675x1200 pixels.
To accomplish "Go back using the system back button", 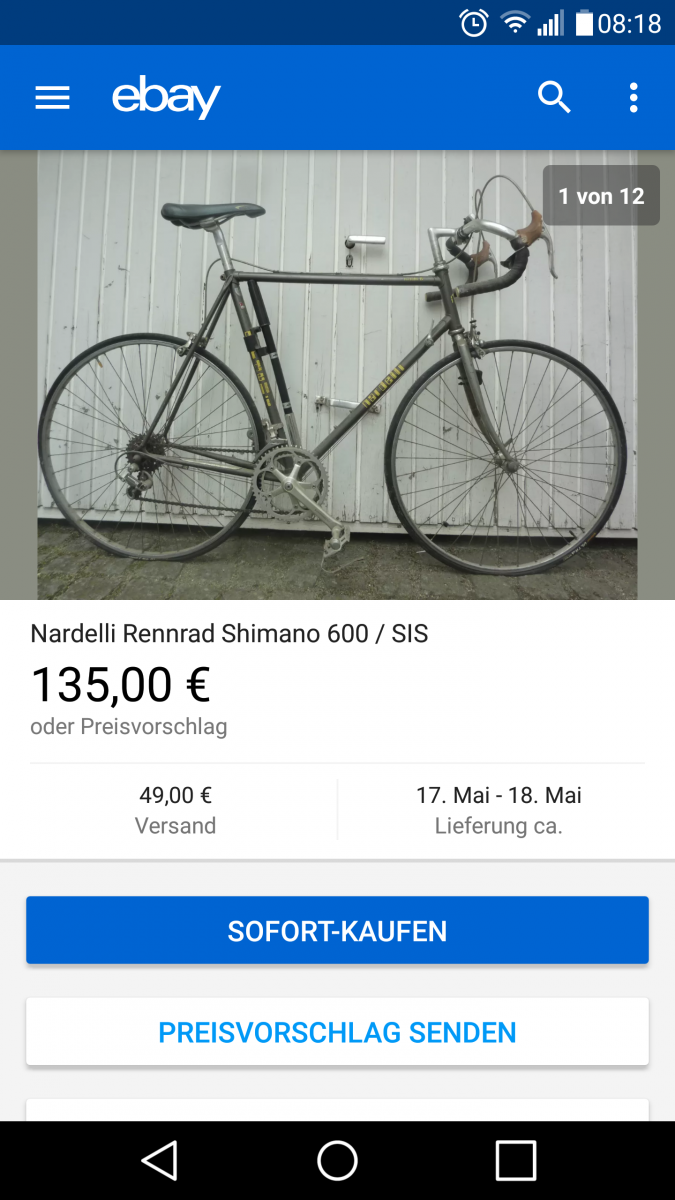I will pos(159,1160).
